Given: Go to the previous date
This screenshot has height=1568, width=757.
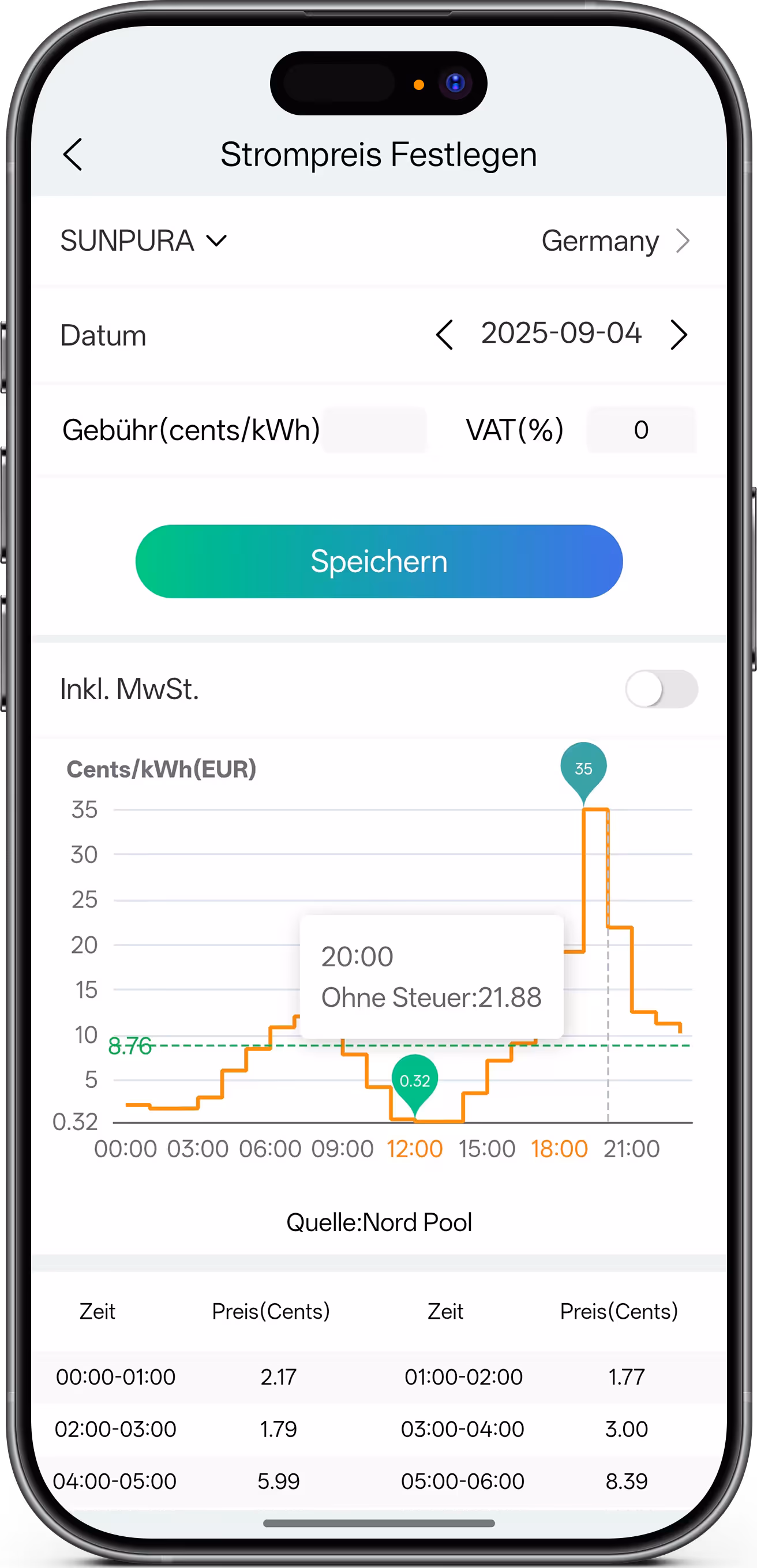Looking at the screenshot, I should click(x=445, y=335).
